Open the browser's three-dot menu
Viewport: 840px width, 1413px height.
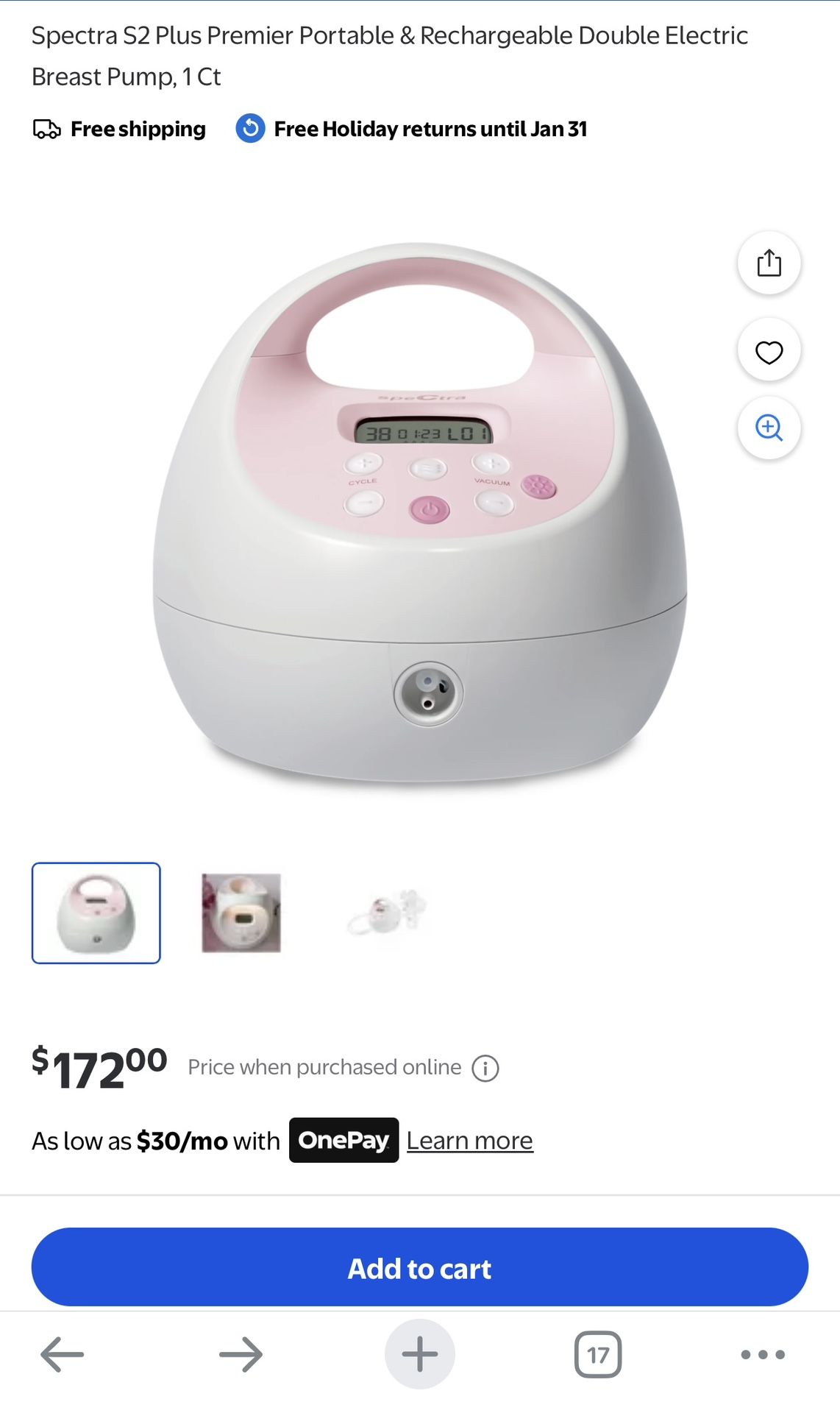pyautogui.click(x=763, y=1354)
